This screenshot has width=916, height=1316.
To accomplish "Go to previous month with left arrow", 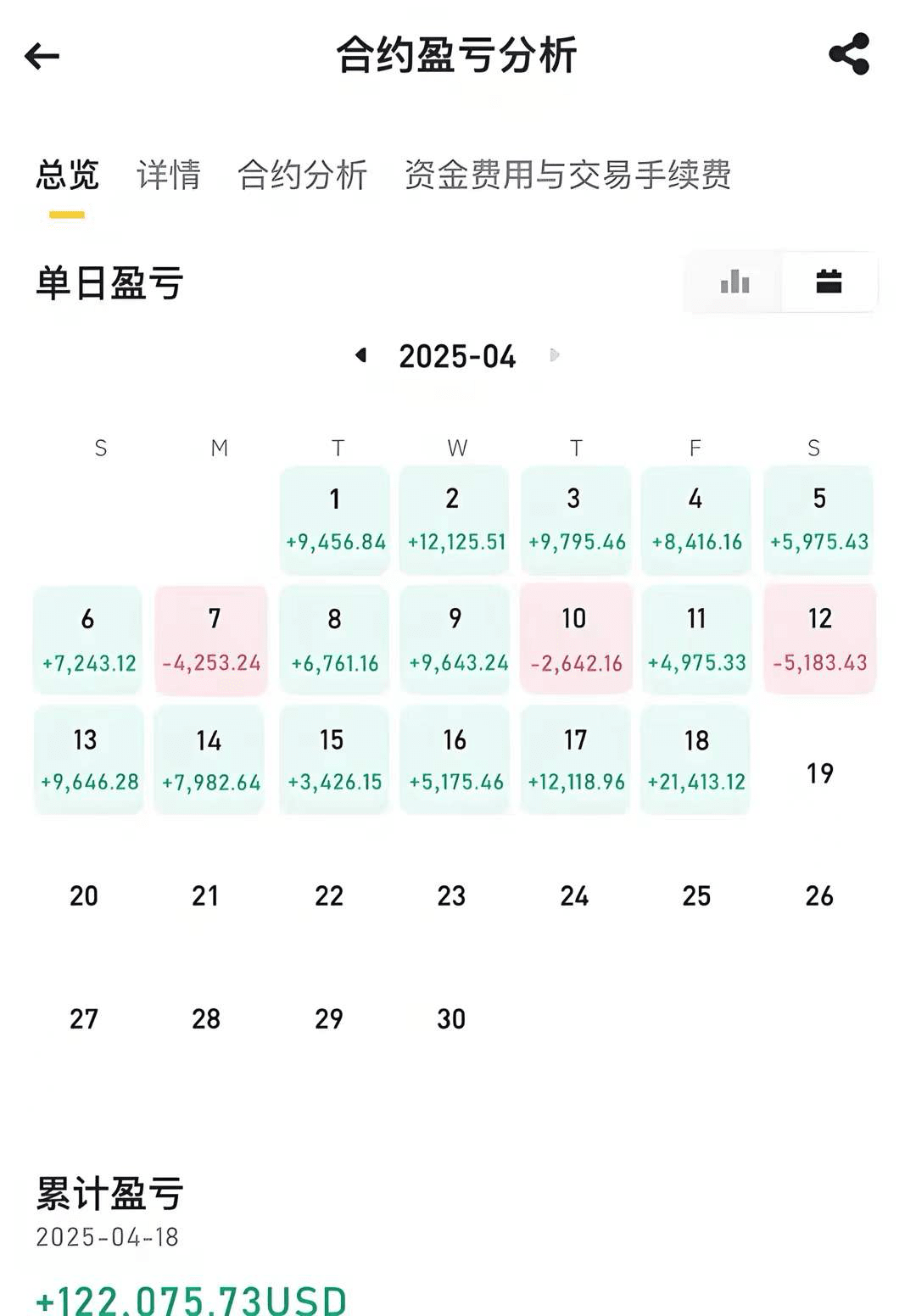I will click(360, 356).
